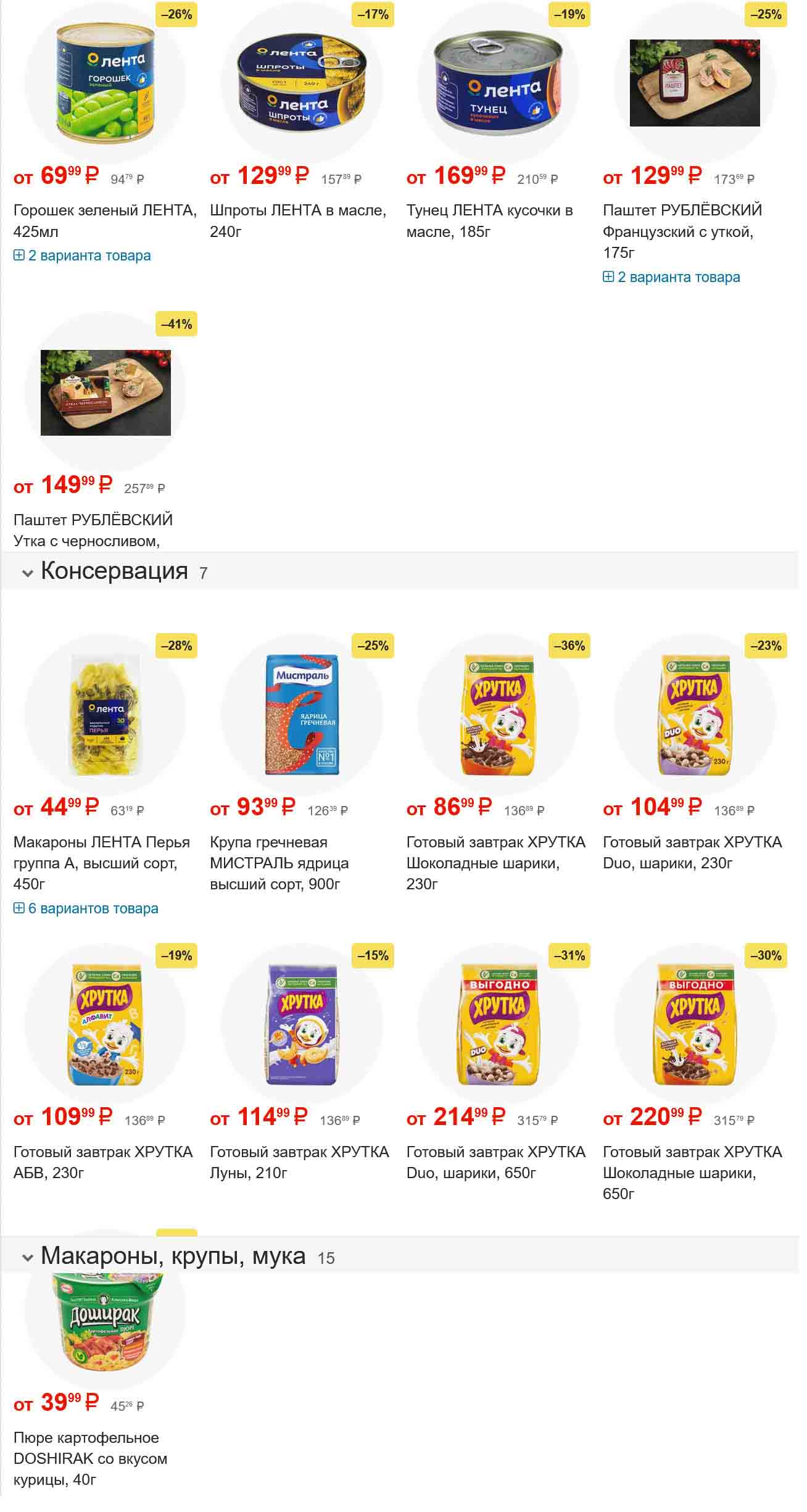The width and height of the screenshot is (807, 1512).
Task: Expand 2 варианта товара under Горошек зеленый
Action: point(83,255)
